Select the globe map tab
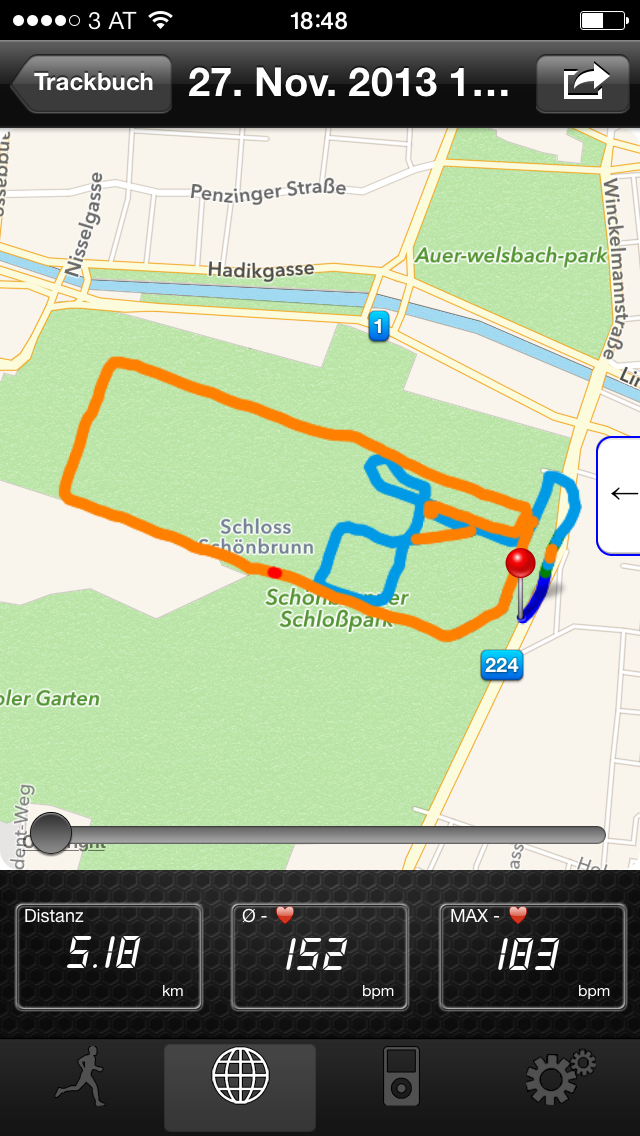640x1136 pixels. coord(240,1076)
